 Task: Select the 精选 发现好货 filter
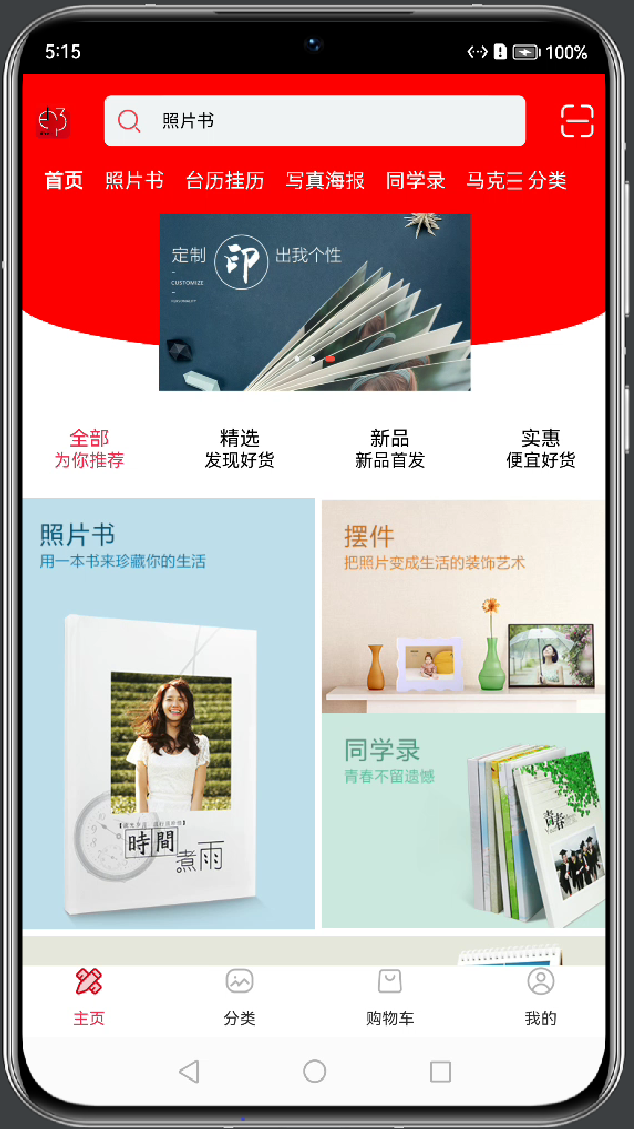pyautogui.click(x=239, y=449)
